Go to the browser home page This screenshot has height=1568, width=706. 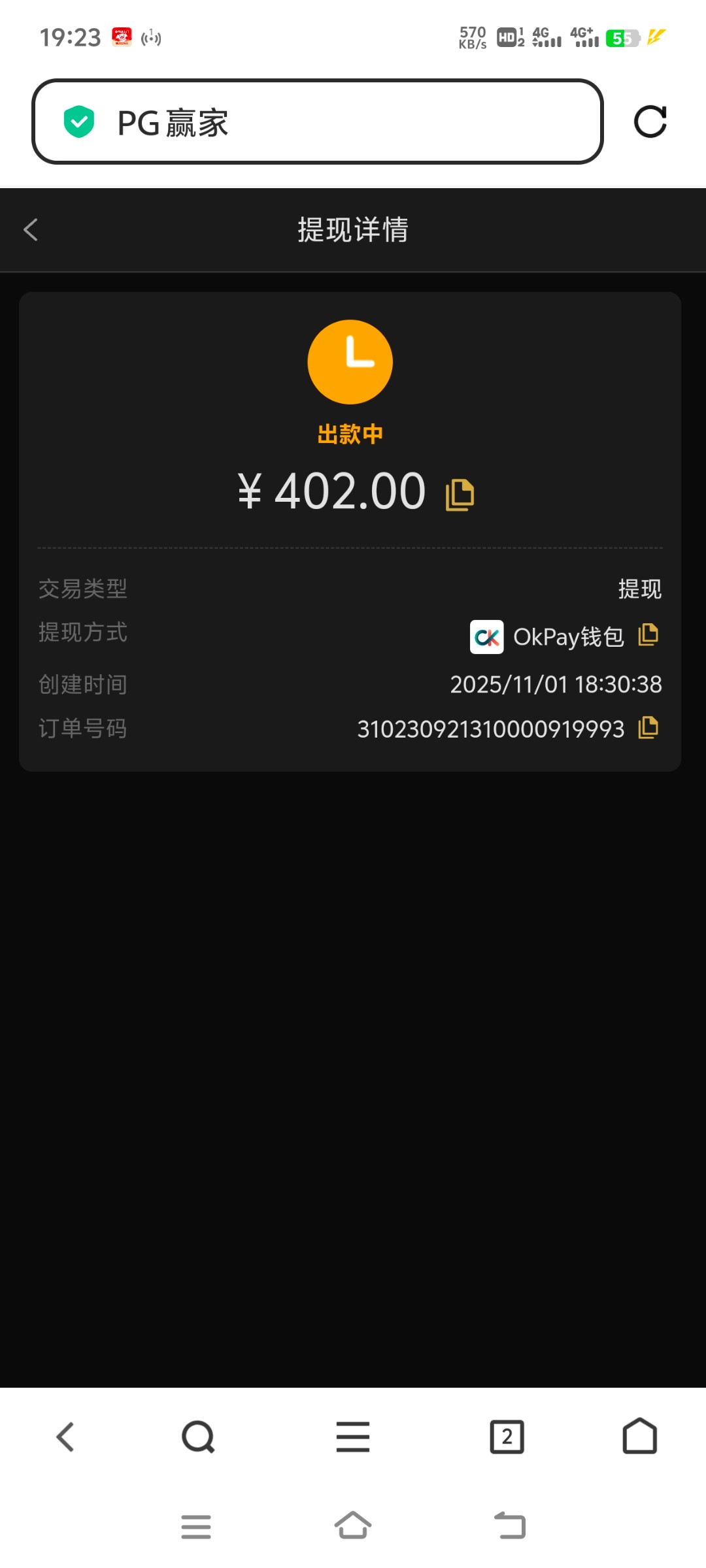[639, 1437]
